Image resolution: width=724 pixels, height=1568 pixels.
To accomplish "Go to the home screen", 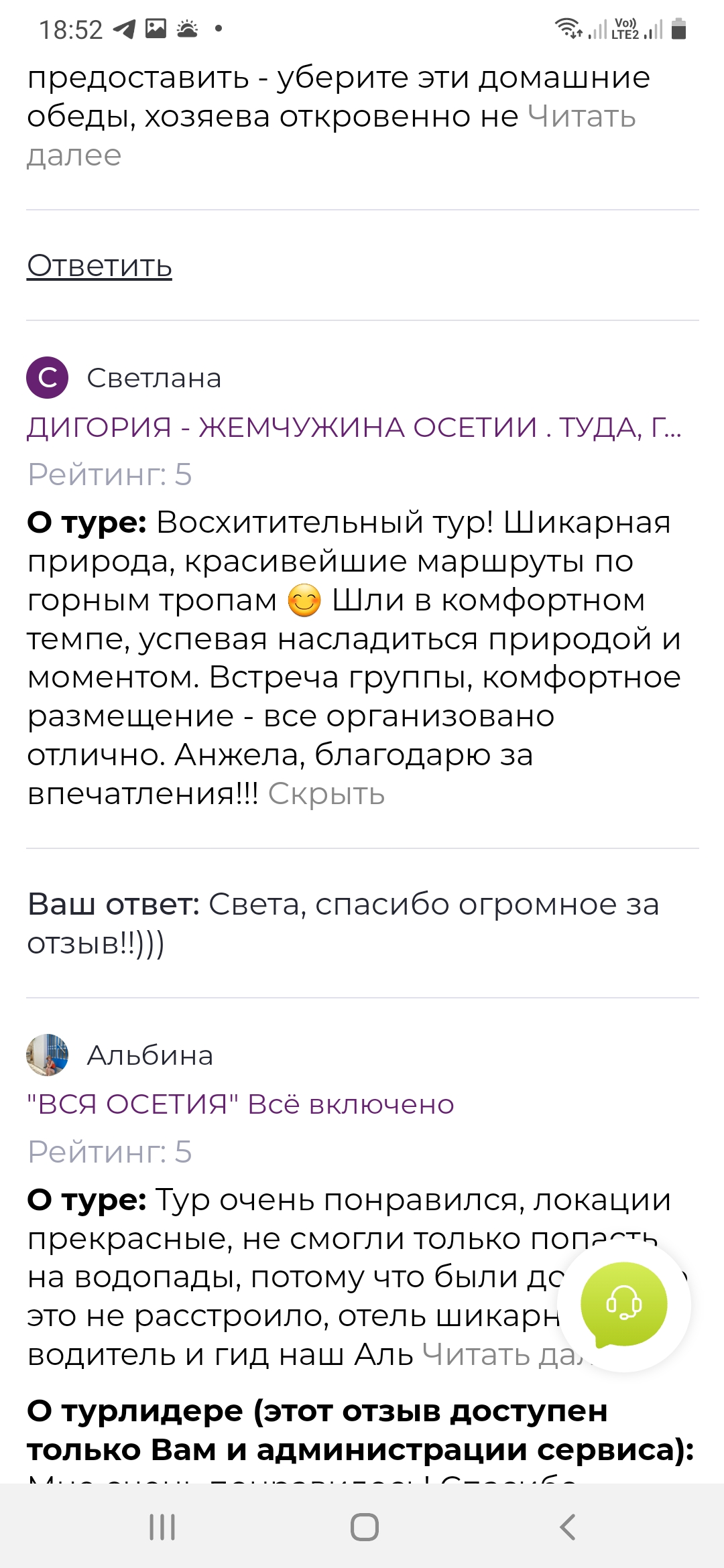I will click(364, 1527).
